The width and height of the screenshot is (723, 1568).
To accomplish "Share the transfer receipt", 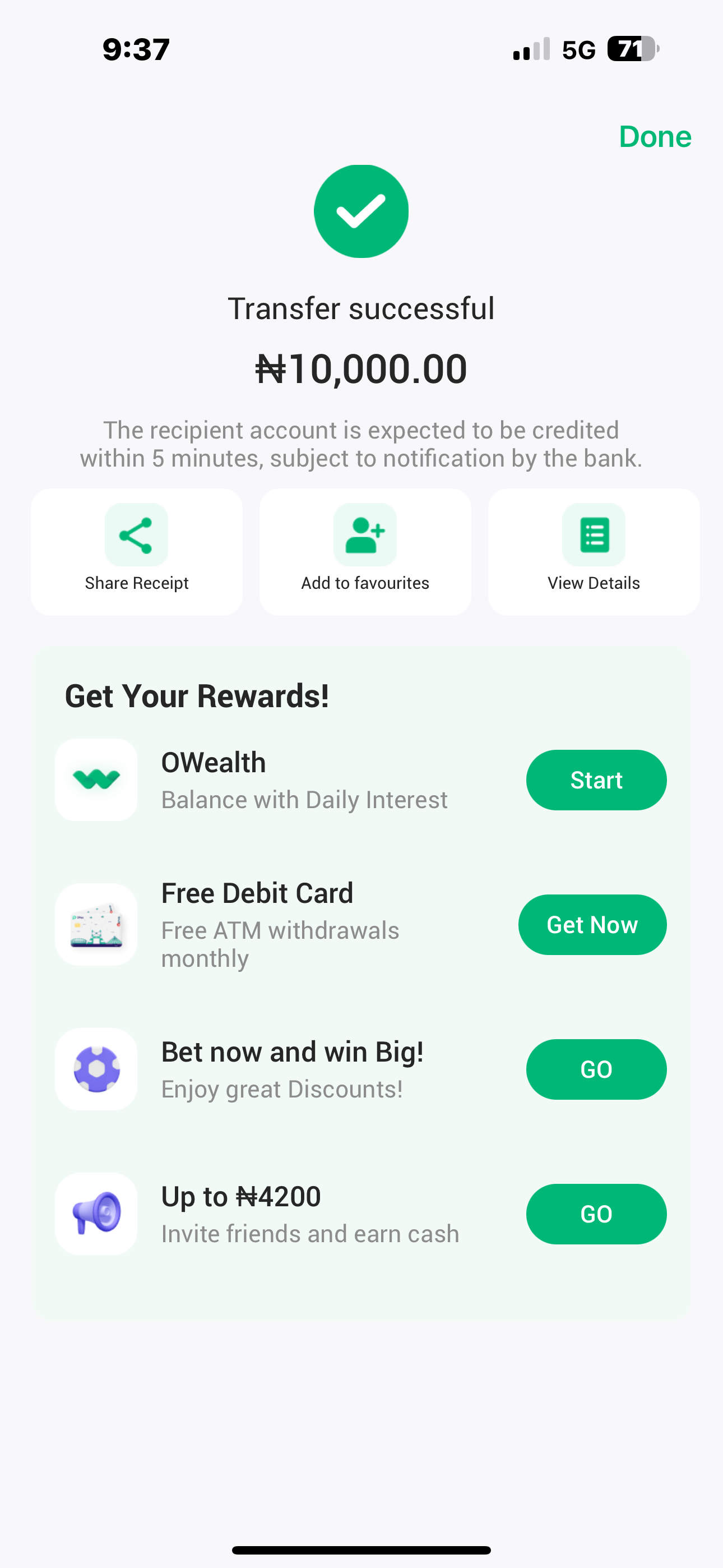I will 136,551.
